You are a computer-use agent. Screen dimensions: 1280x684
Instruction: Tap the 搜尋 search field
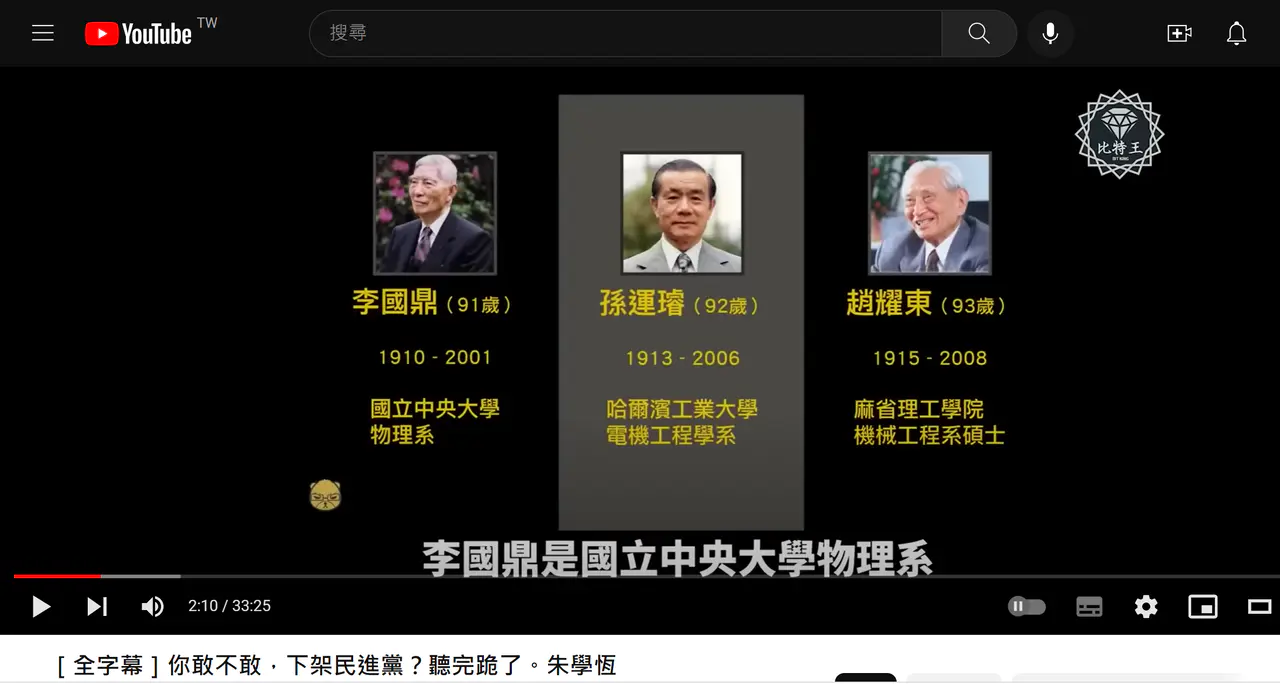pyautogui.click(x=625, y=33)
